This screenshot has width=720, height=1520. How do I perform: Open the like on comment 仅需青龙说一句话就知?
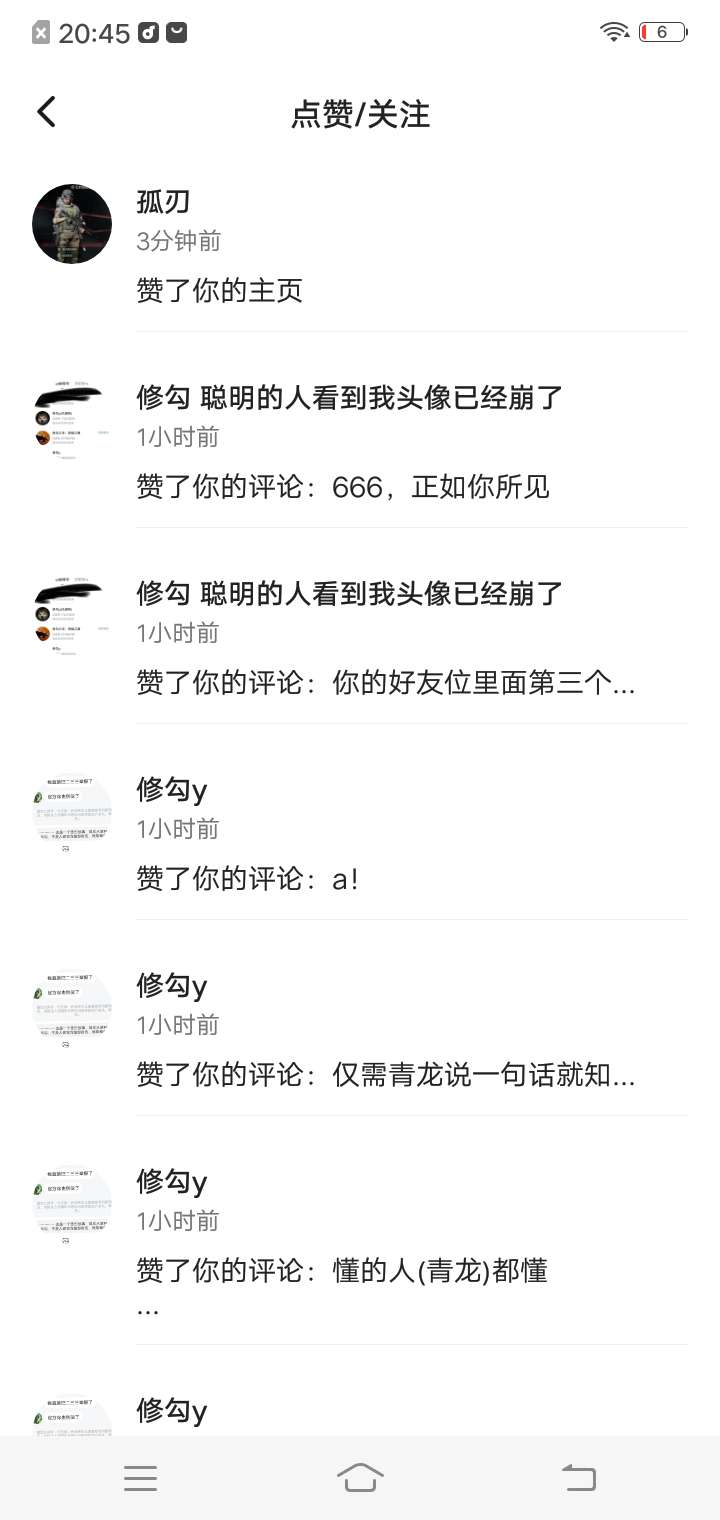[x=385, y=1075]
